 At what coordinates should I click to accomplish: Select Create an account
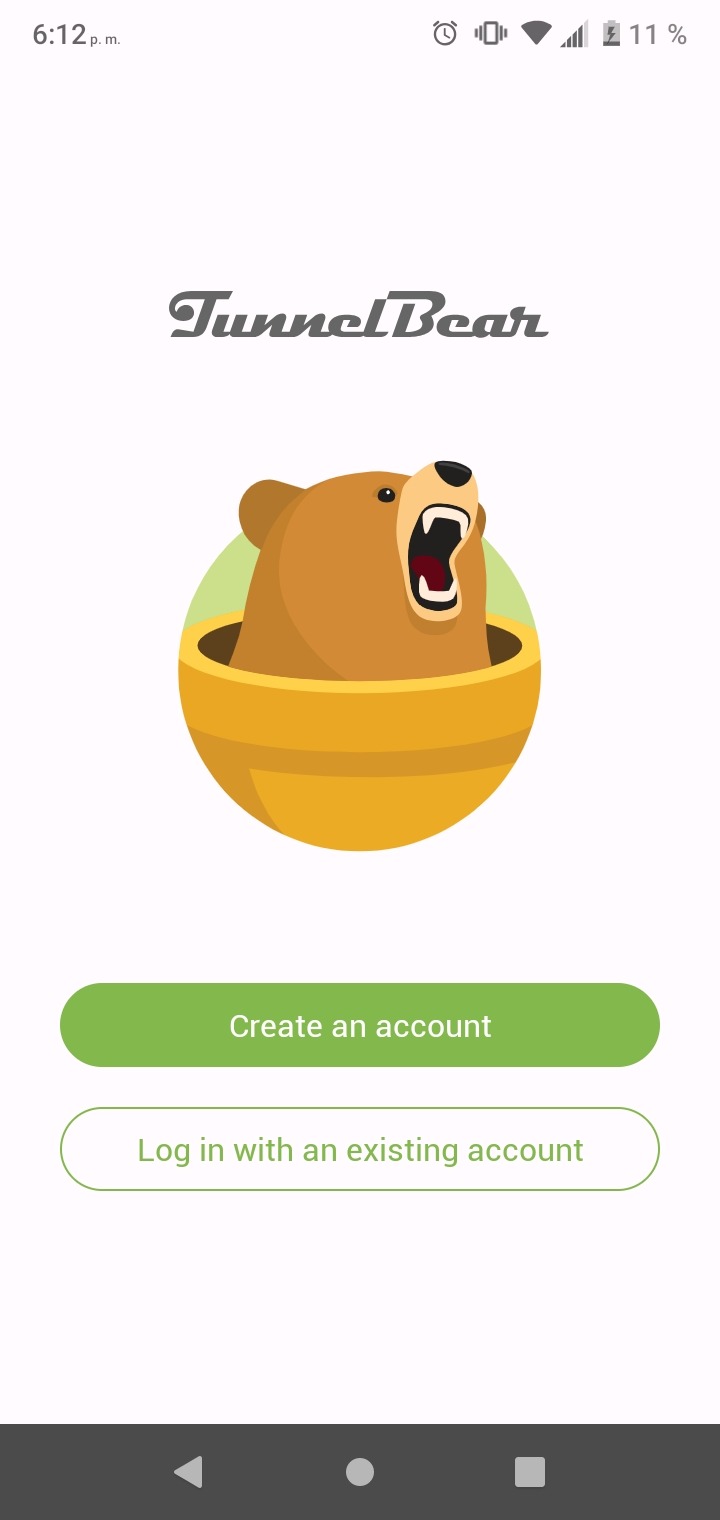pyautogui.click(x=360, y=1025)
